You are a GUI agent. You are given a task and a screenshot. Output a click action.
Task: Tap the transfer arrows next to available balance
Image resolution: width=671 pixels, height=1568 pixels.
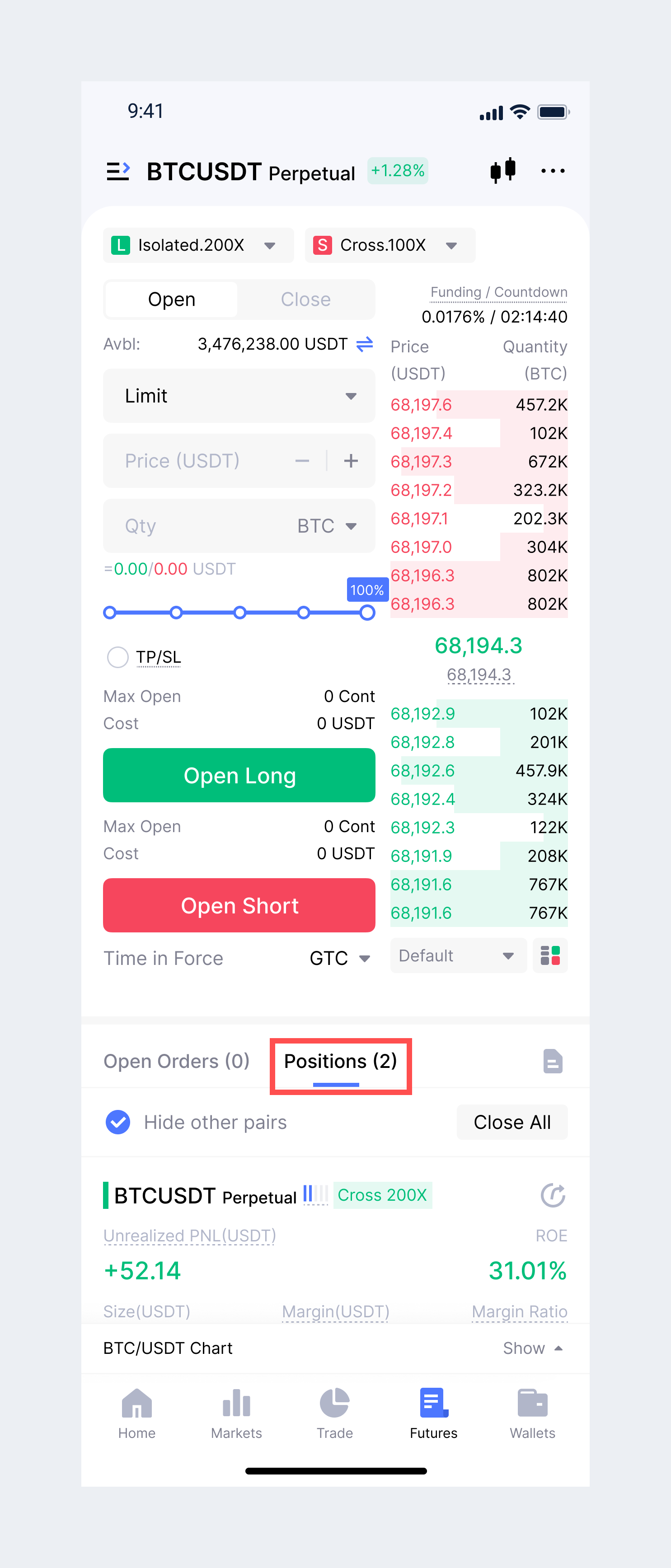(x=364, y=345)
